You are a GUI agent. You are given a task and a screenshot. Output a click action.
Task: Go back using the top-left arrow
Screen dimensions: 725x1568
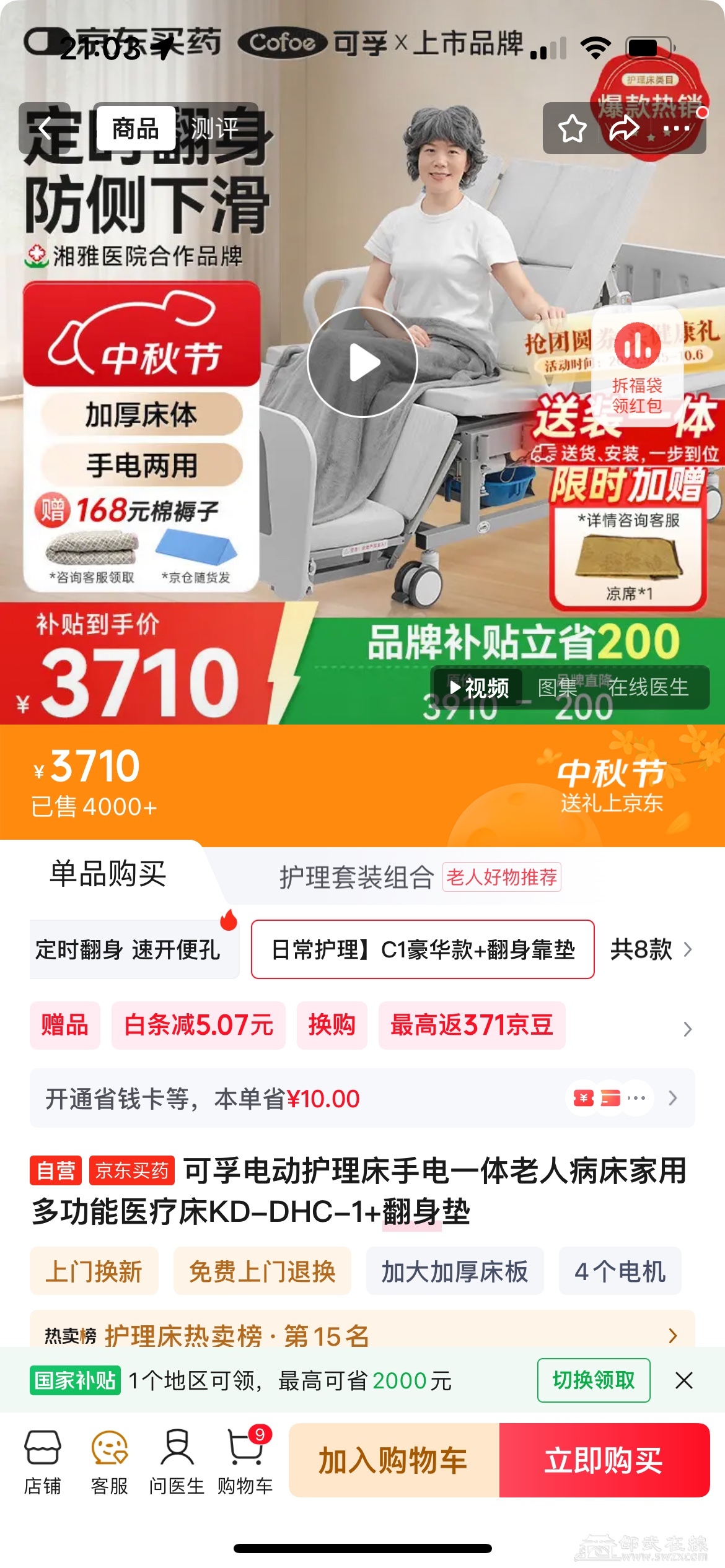click(45, 129)
